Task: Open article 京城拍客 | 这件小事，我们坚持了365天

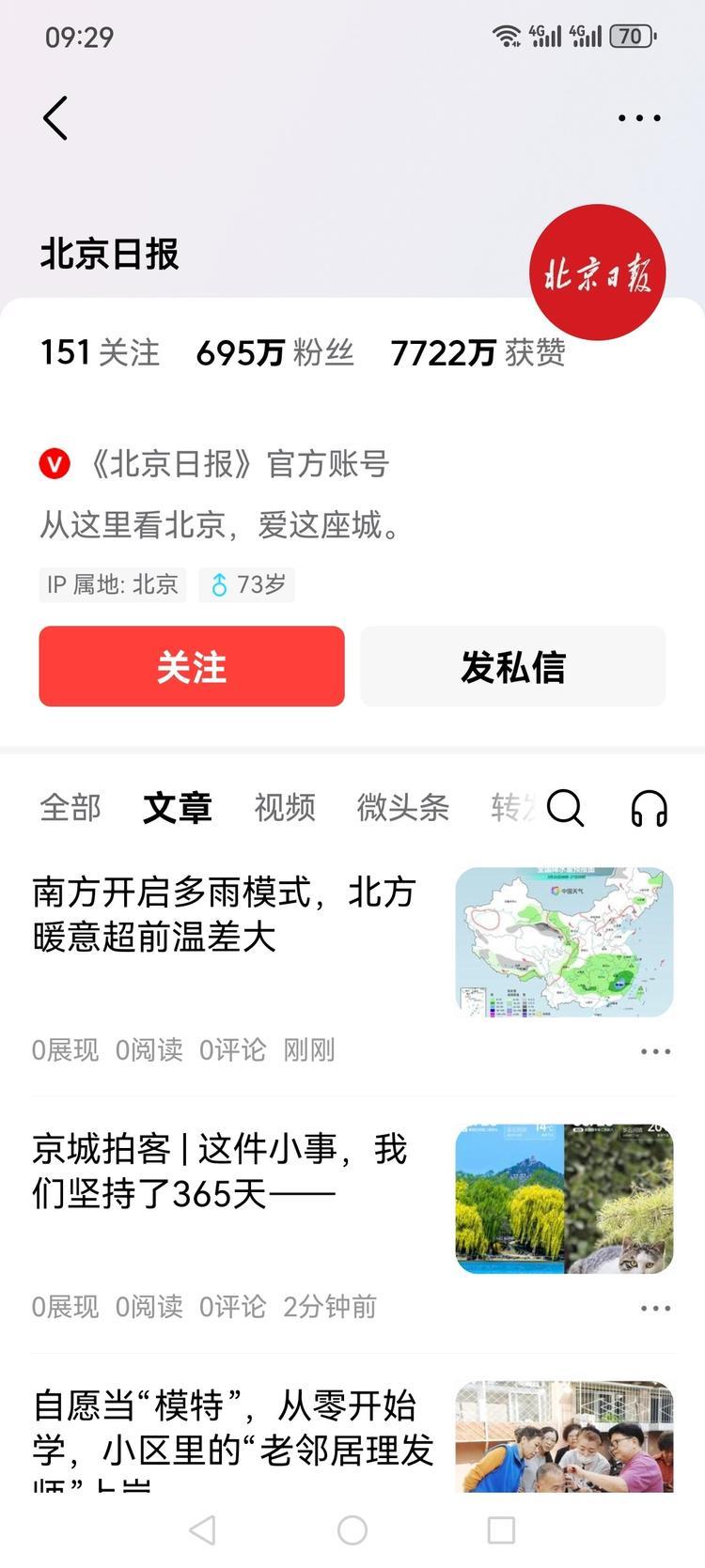Action: click(220, 1172)
